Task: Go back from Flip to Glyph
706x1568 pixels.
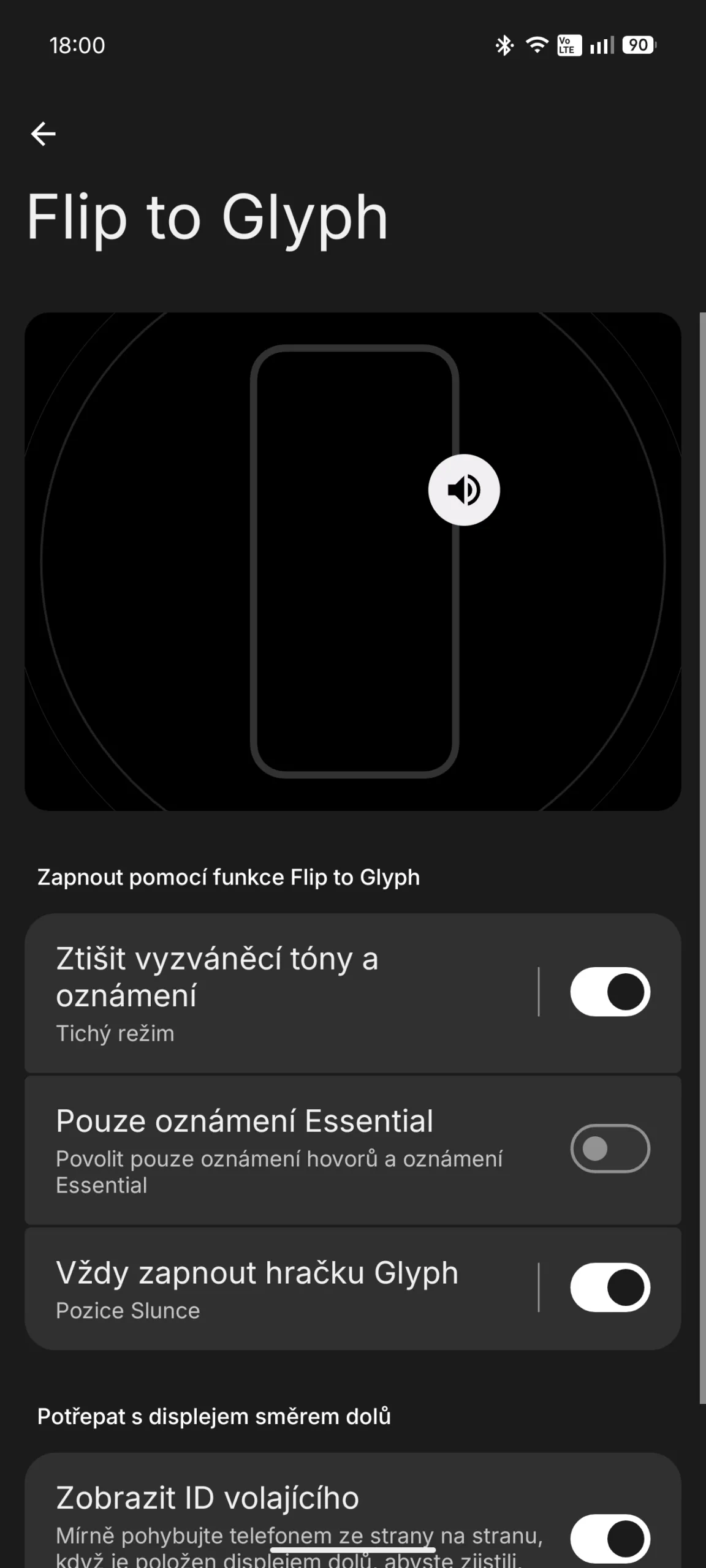Action: coord(43,134)
